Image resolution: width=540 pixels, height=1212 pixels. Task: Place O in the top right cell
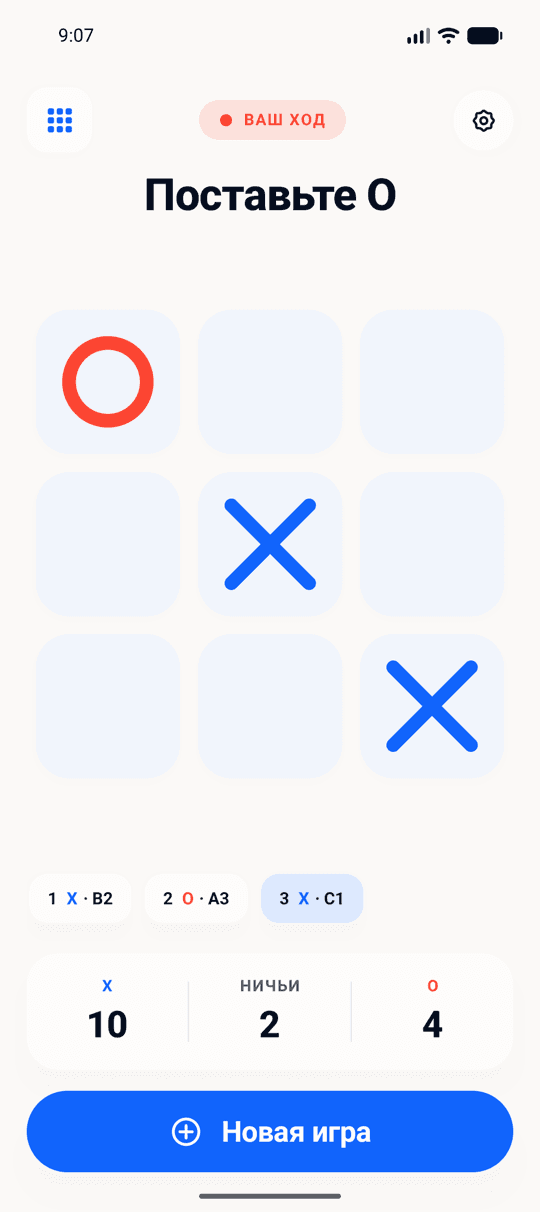432,382
